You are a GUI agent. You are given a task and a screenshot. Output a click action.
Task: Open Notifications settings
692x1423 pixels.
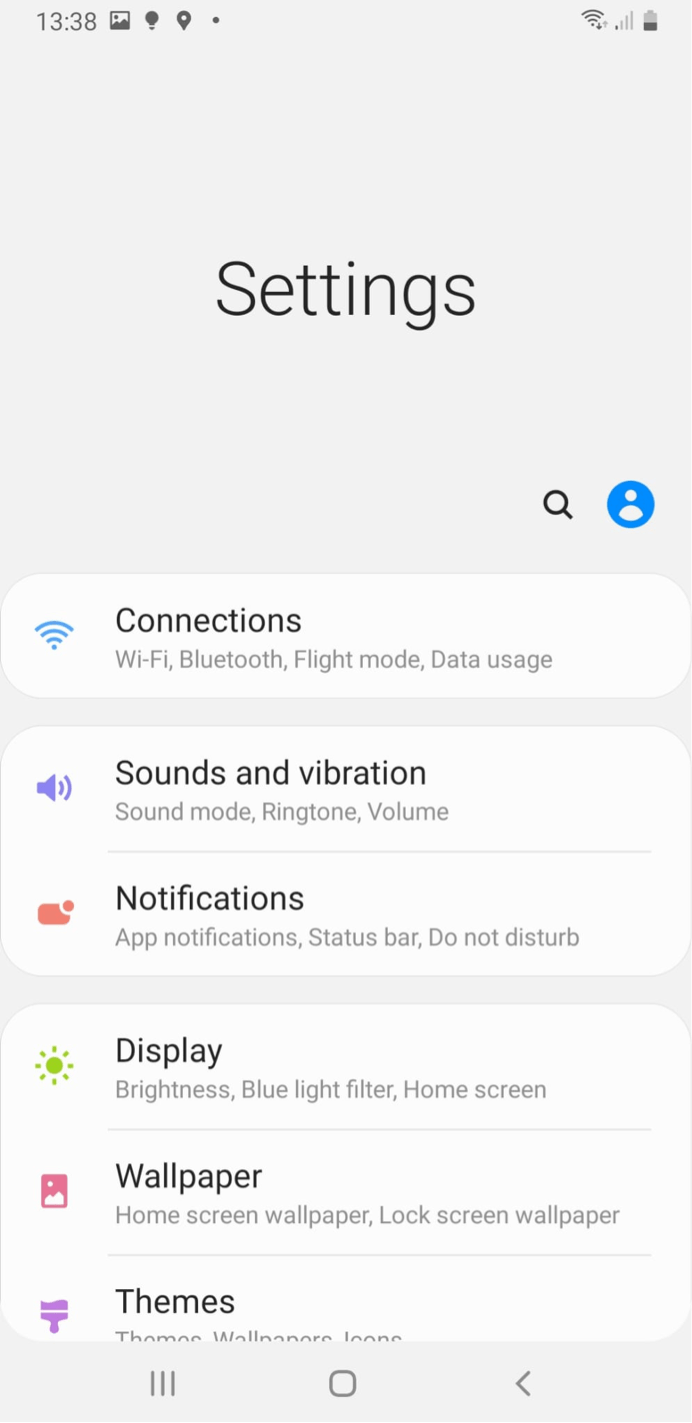click(x=345, y=915)
